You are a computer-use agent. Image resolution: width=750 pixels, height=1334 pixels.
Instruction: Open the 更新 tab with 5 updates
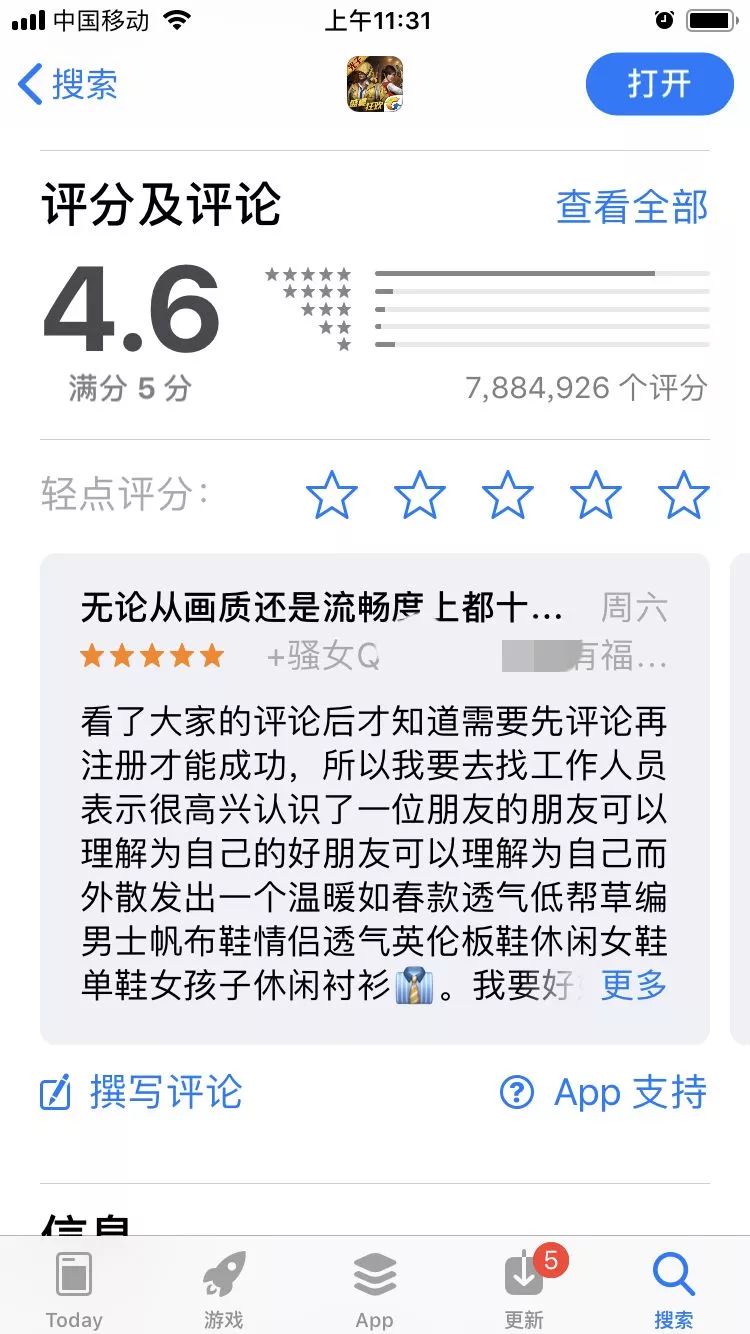pos(525,1288)
